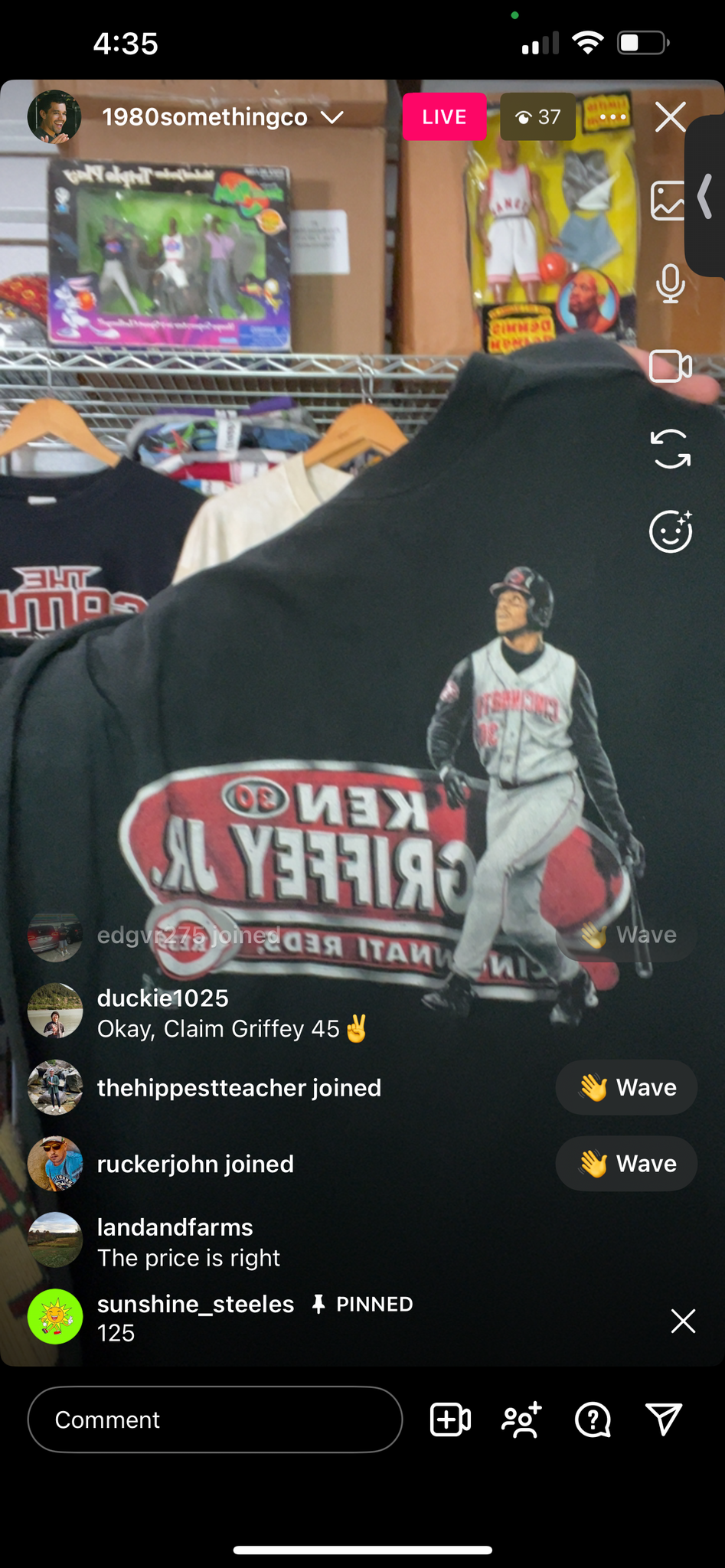Wave at thehippestteacher
Image resolution: width=725 pixels, height=1568 pixels.
(x=626, y=1088)
